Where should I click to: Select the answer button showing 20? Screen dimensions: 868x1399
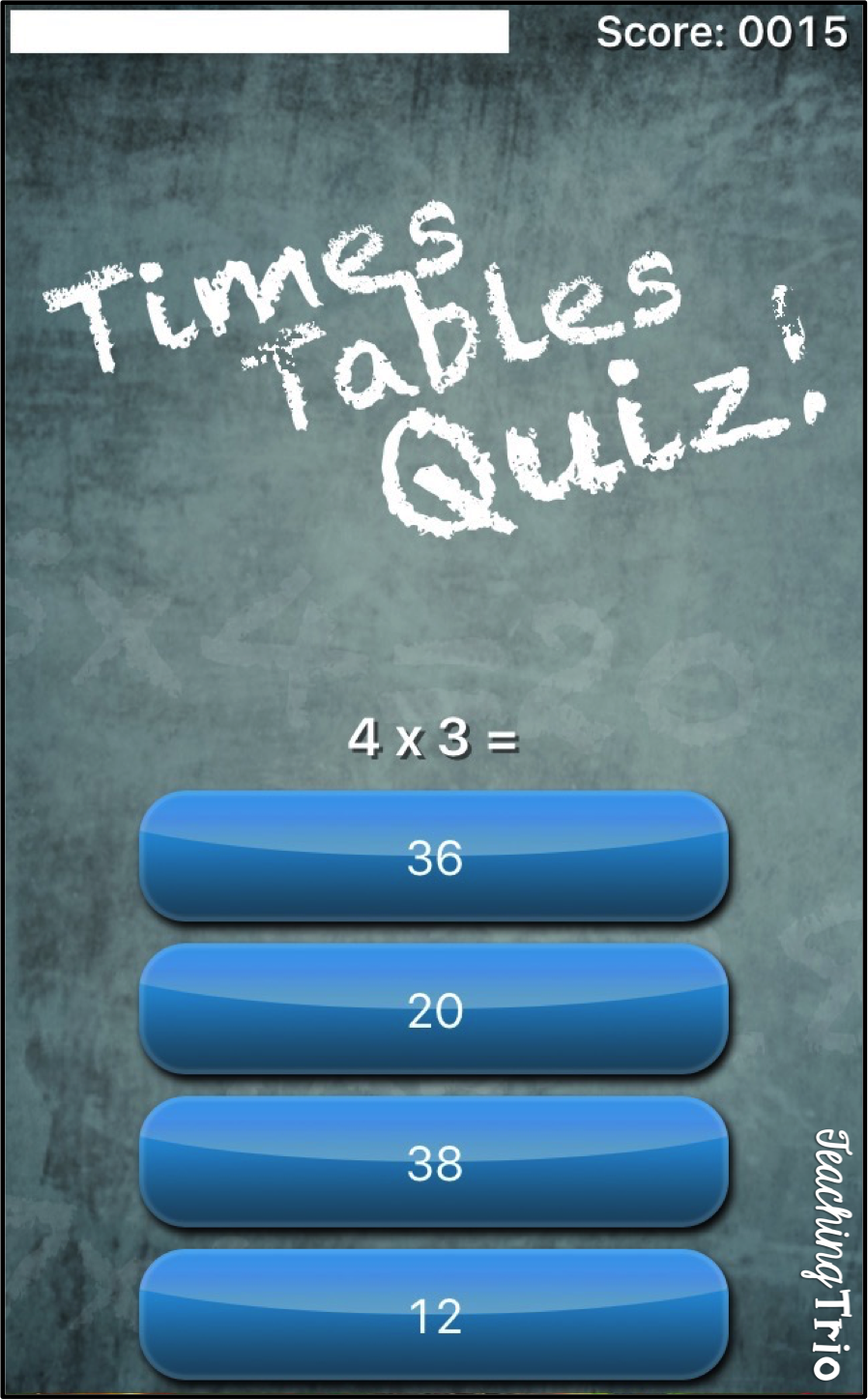point(434,1011)
